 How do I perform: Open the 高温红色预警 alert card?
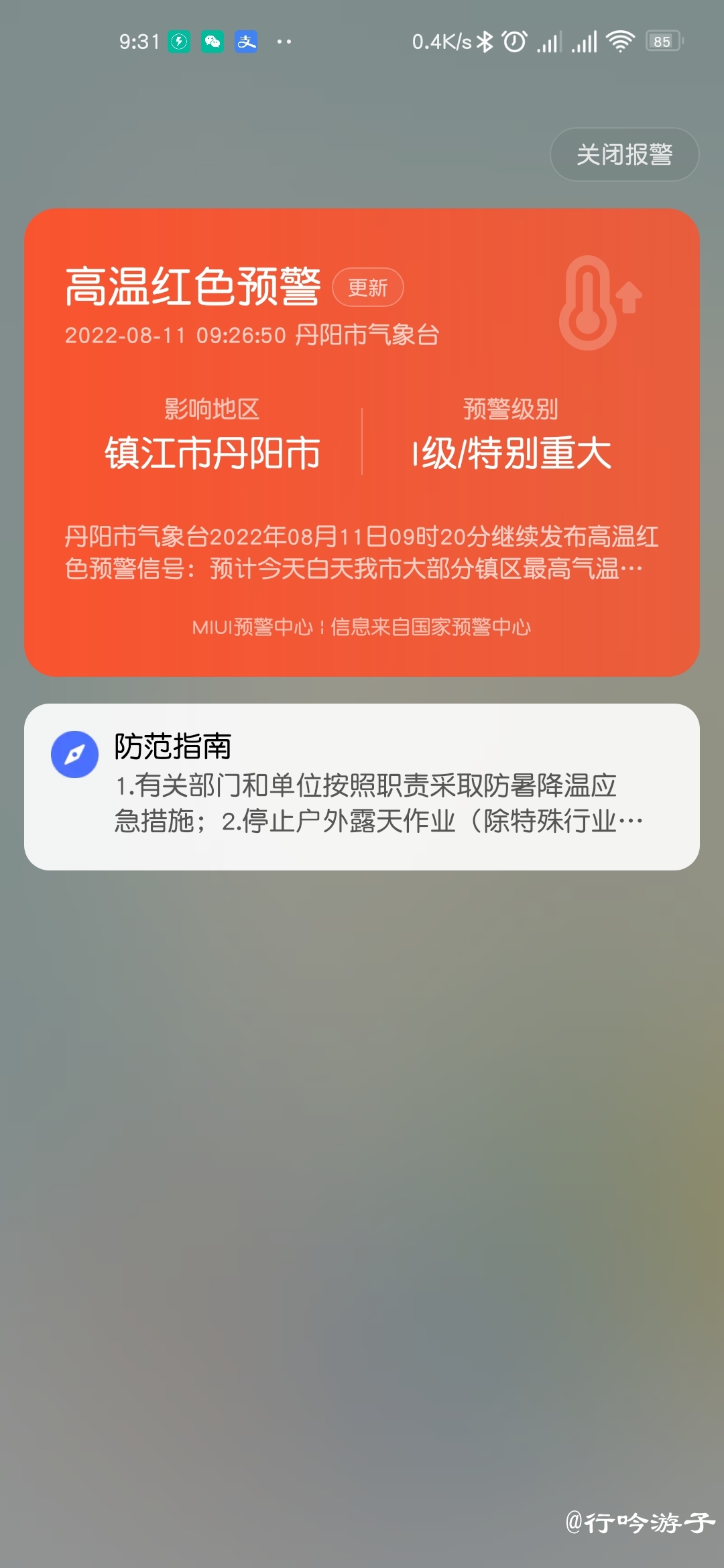coord(362,442)
